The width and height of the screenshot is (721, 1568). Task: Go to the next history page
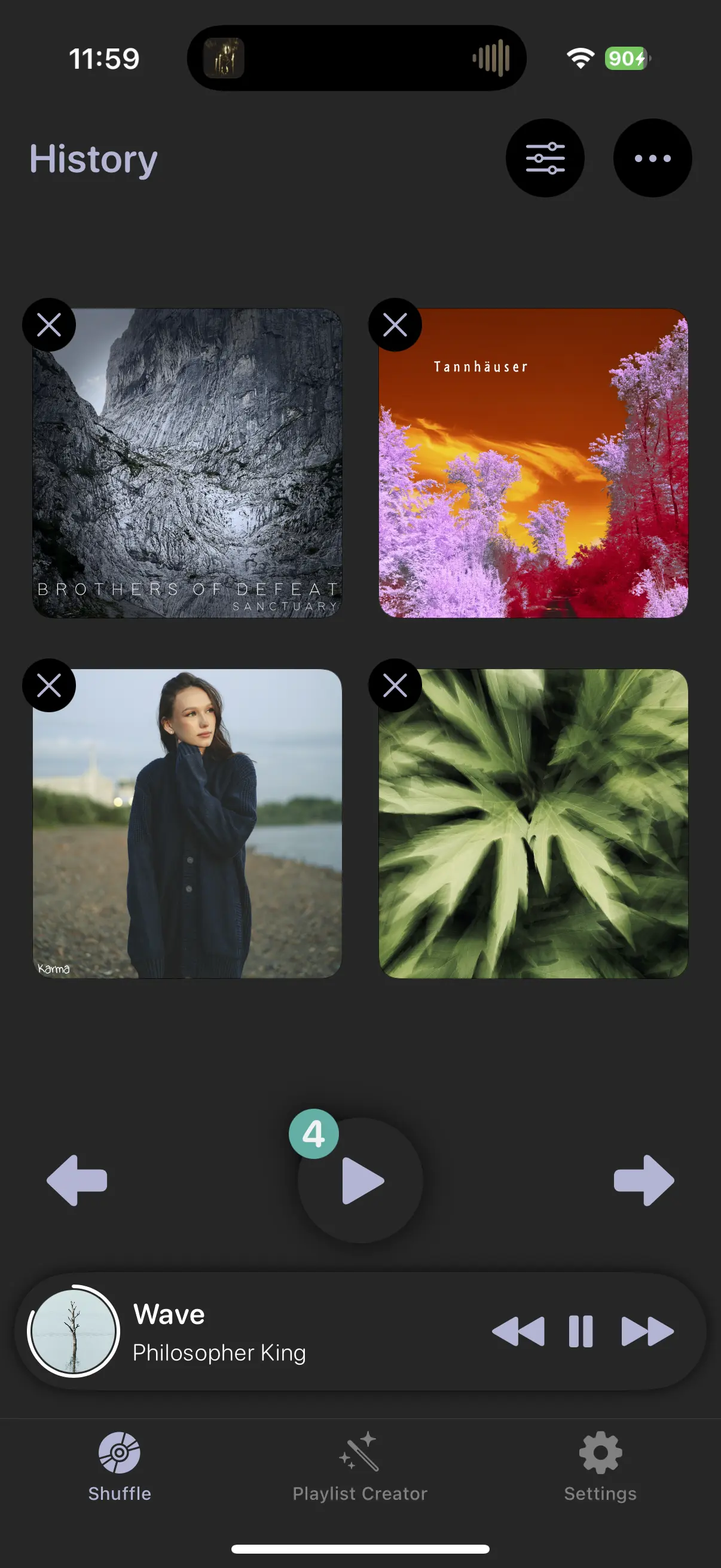[644, 1180]
